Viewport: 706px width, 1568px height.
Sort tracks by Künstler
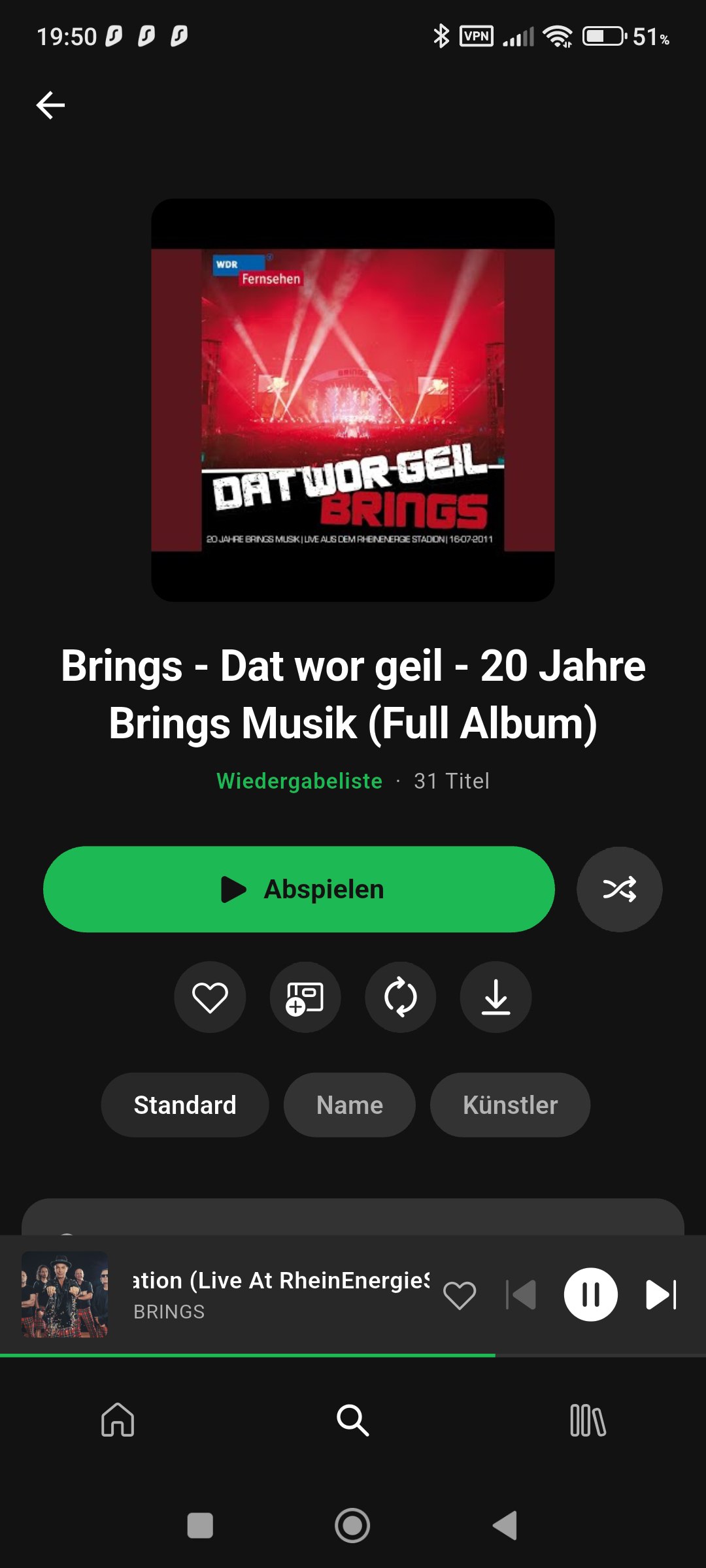click(510, 1105)
